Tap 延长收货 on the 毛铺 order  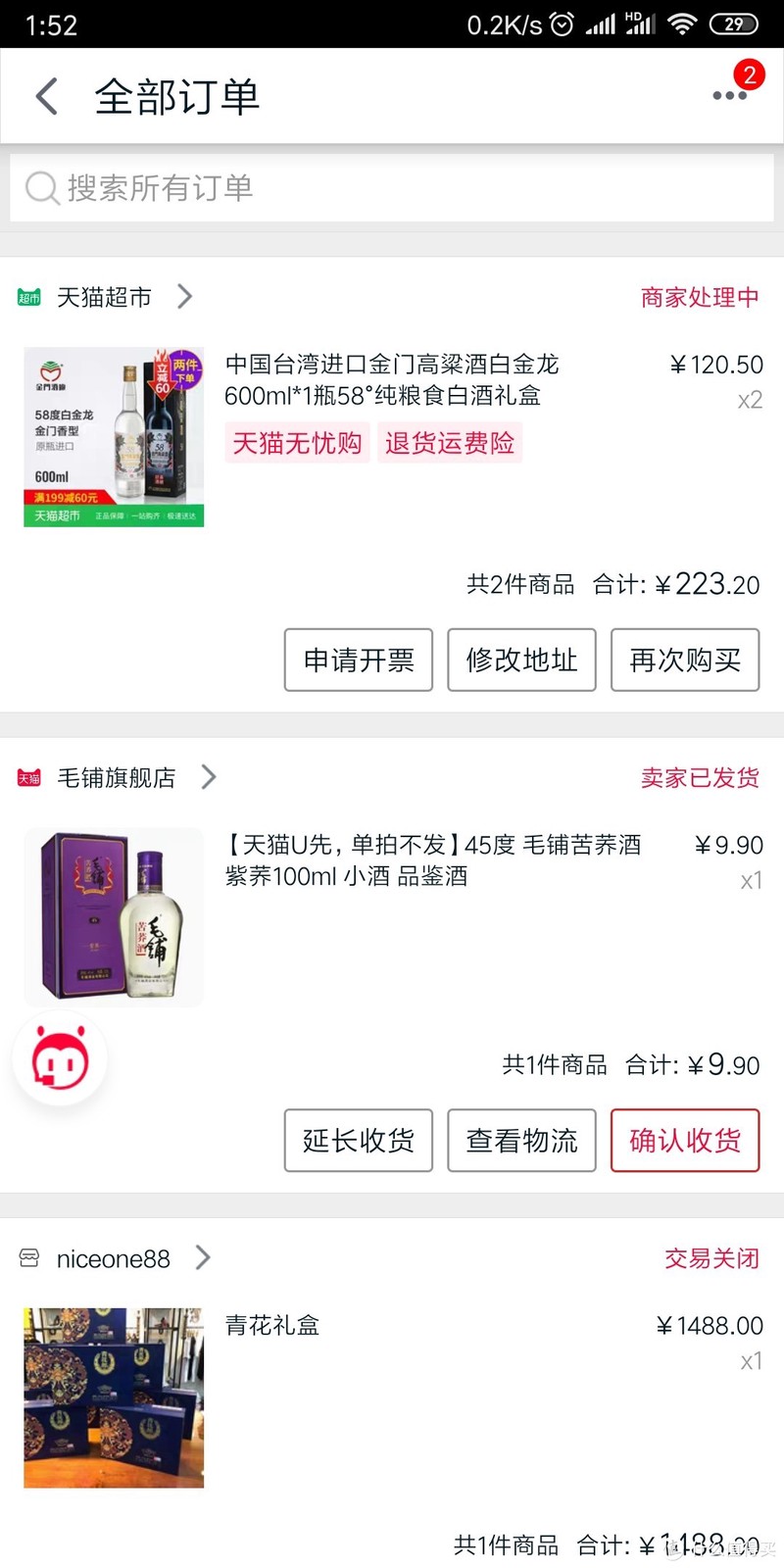coord(358,1140)
